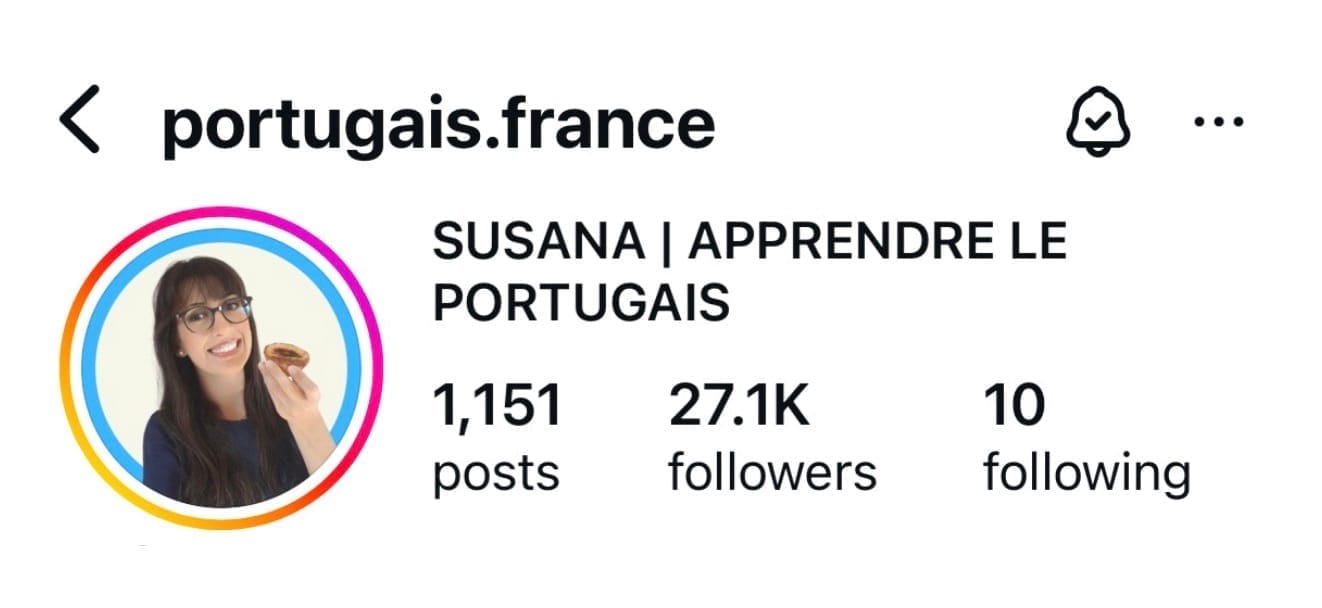Open the notifications bell settings
1322x608 pixels.
(x=1097, y=124)
